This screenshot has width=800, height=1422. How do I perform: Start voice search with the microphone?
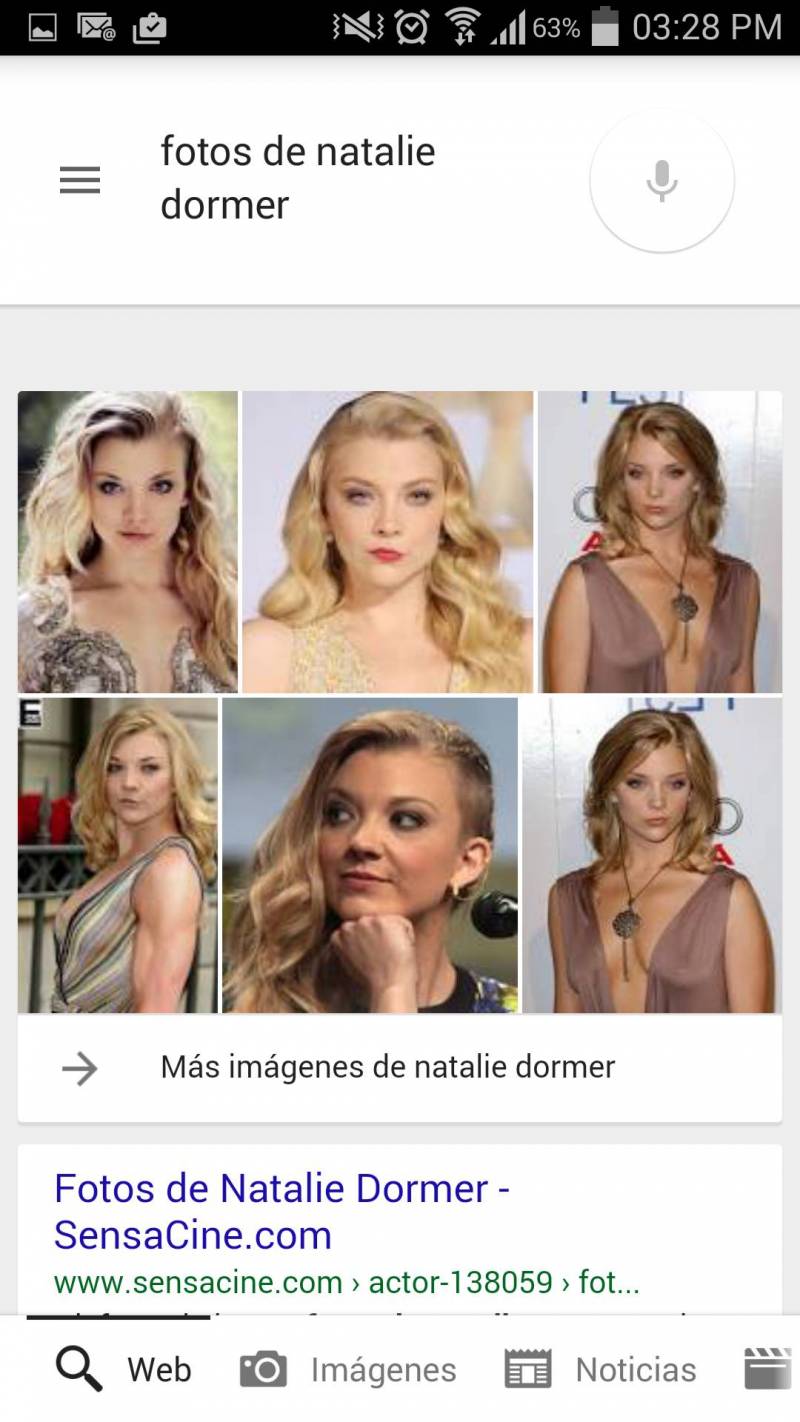[662, 181]
